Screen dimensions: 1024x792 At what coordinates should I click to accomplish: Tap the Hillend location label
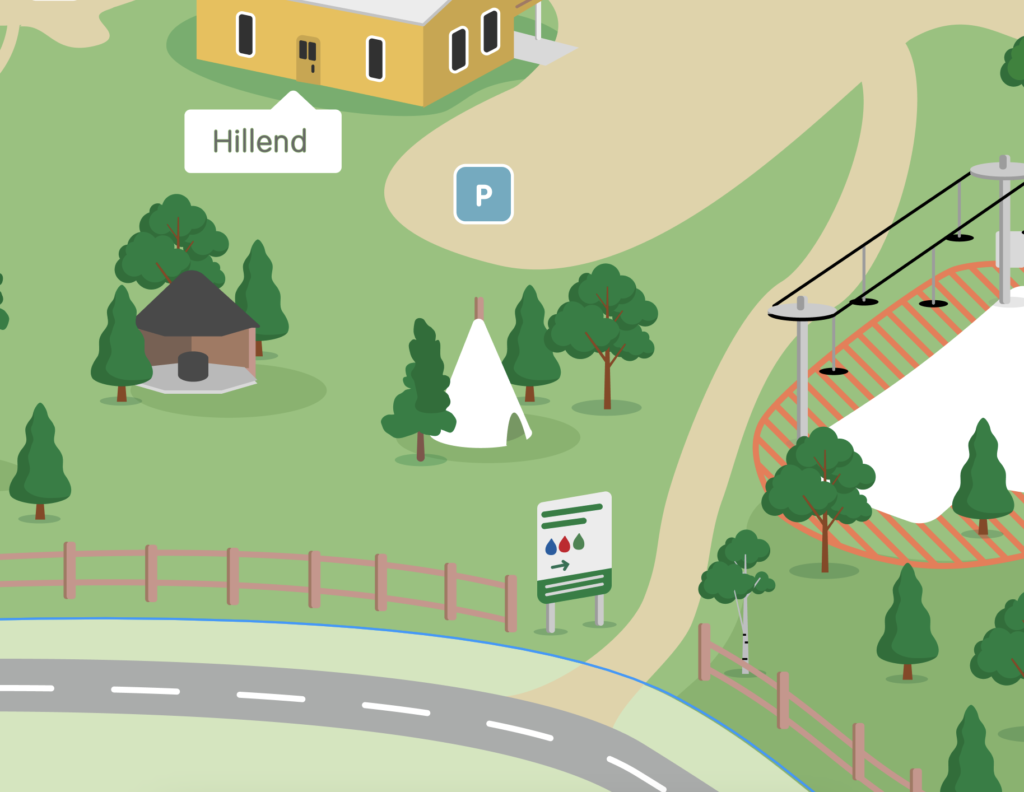pos(262,141)
